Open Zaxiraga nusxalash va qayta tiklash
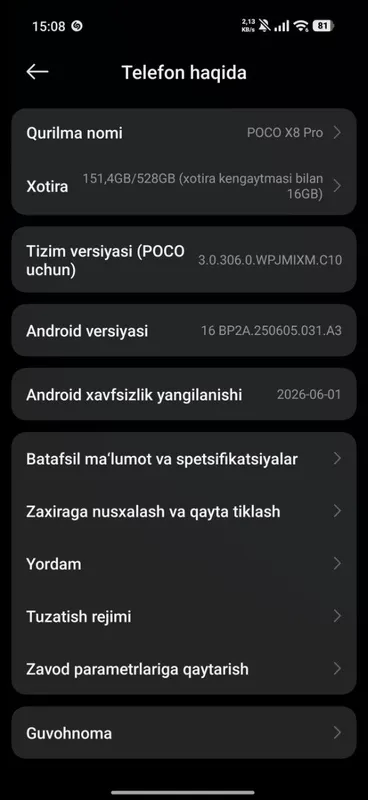 pyautogui.click(x=184, y=511)
